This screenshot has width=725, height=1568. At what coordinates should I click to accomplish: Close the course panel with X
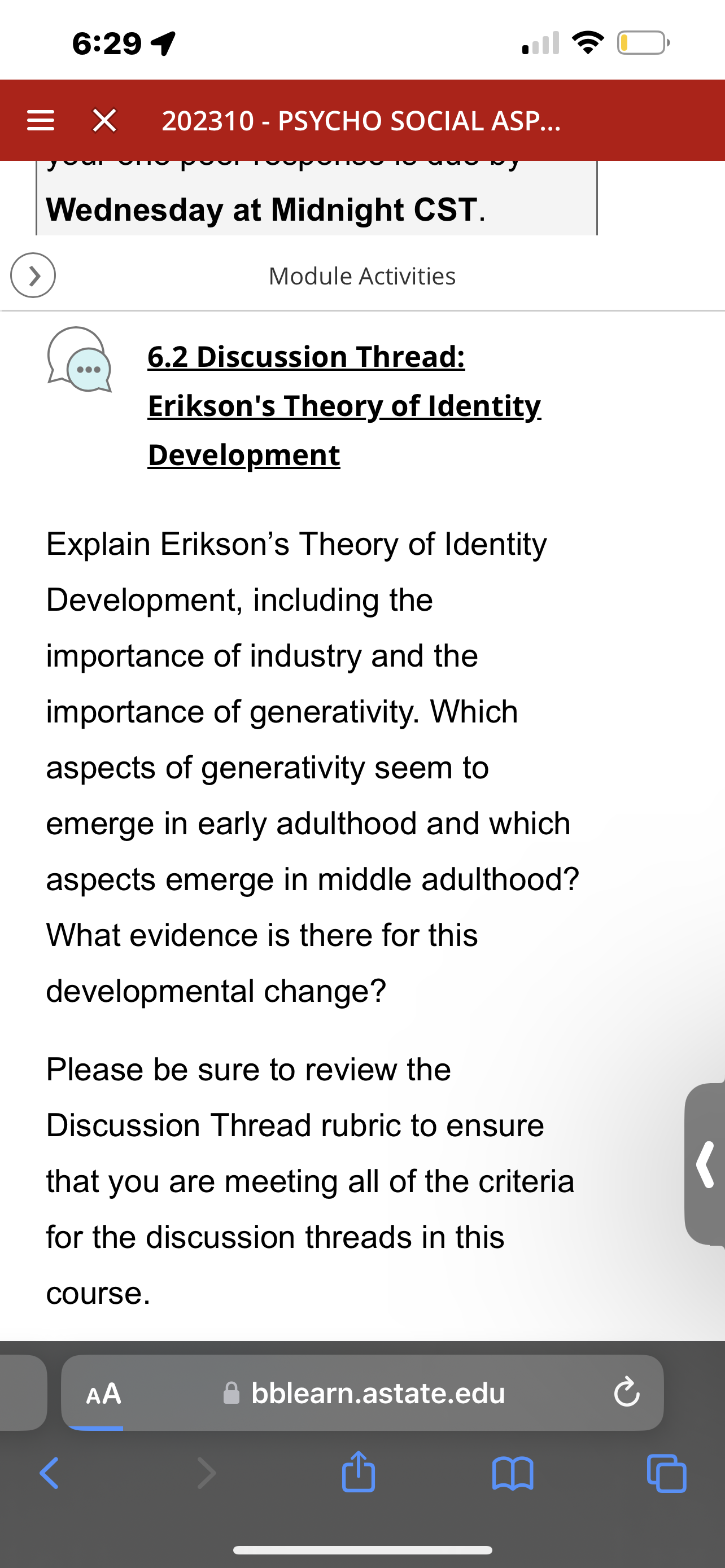[104, 121]
